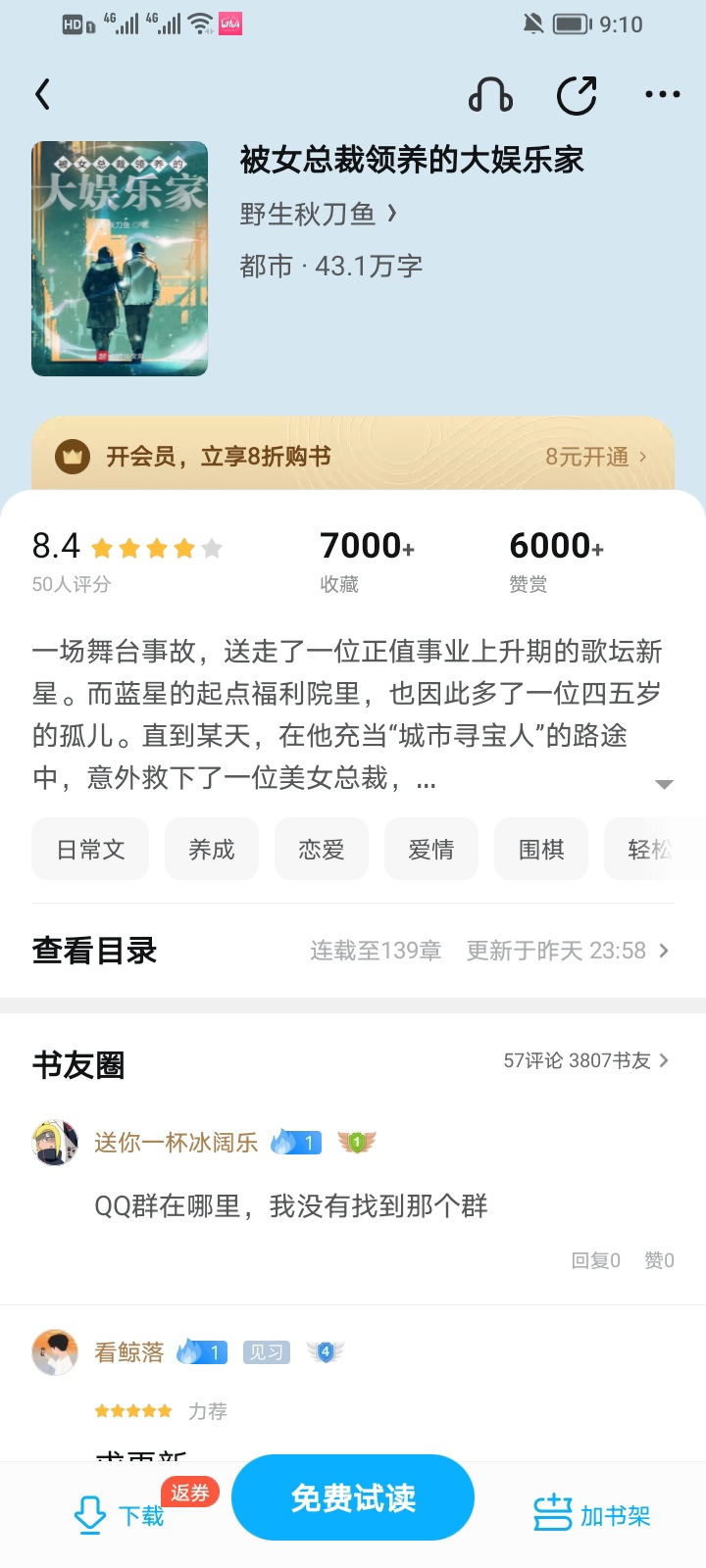Viewport: 706px width, 1568px height.
Task: Open author 野生秋刀鱼's page
Action: [x=319, y=214]
